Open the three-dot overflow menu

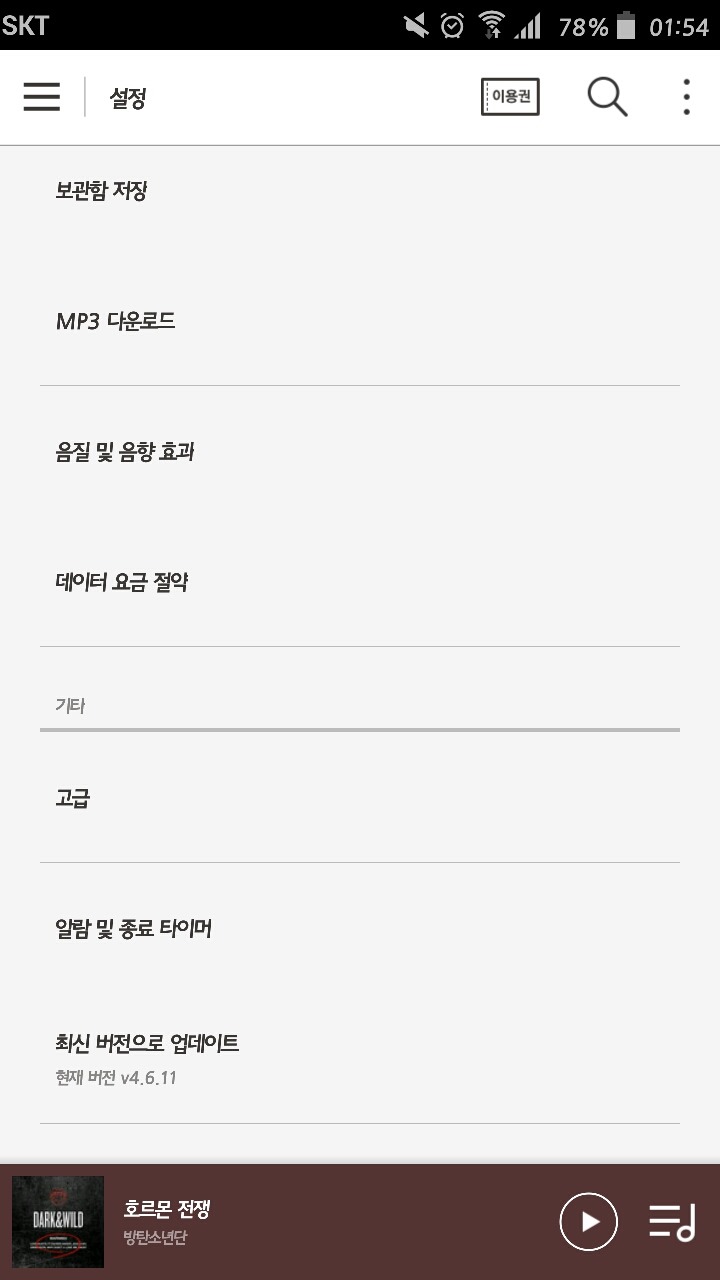click(x=686, y=97)
